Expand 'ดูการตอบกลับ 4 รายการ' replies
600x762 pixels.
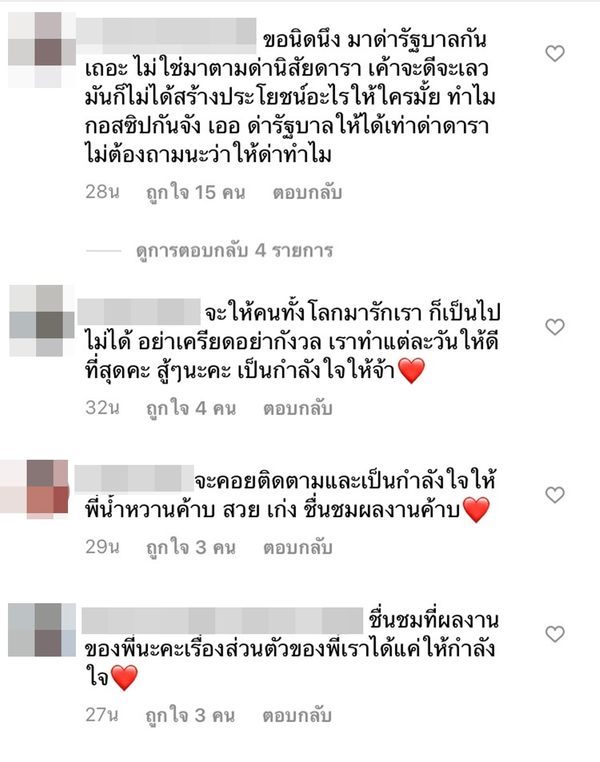click(x=233, y=250)
